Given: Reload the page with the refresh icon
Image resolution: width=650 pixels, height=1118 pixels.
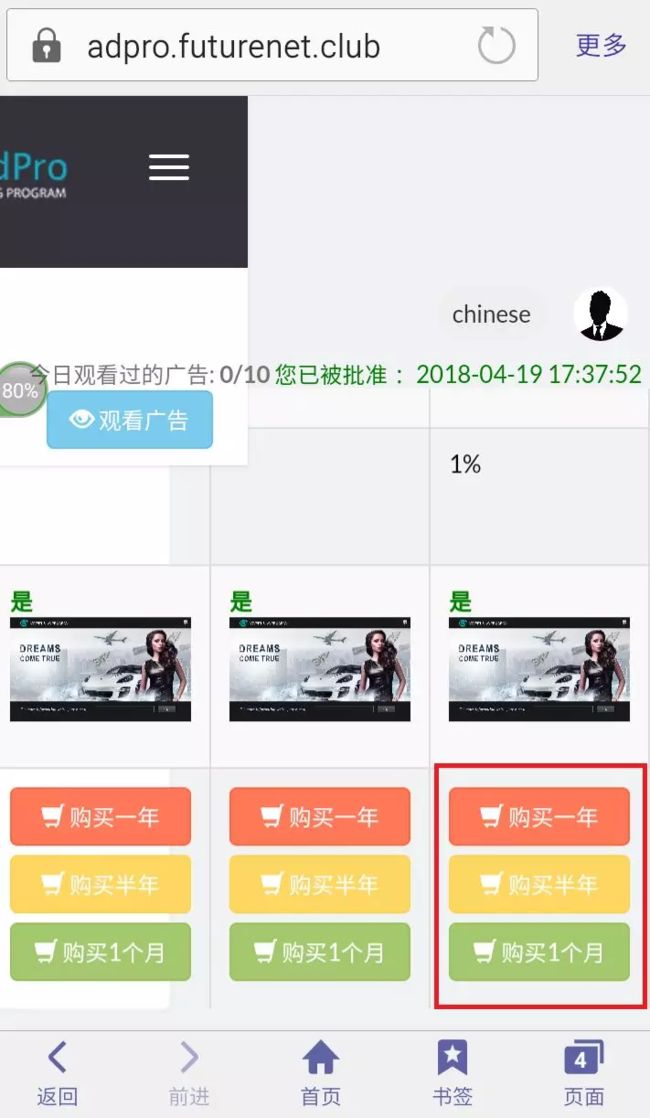Looking at the screenshot, I should [x=496, y=46].
